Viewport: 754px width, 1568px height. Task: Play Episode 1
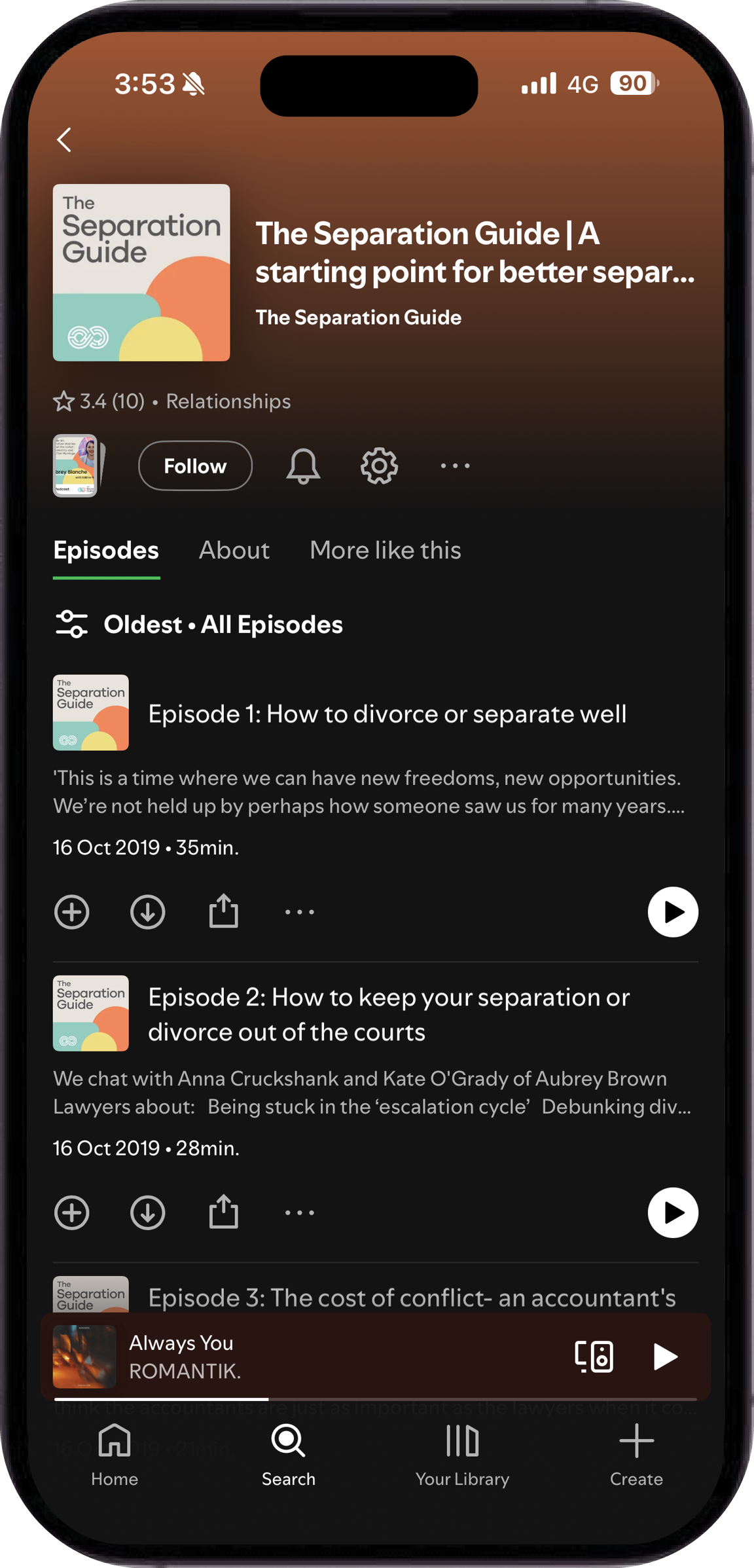click(673, 911)
